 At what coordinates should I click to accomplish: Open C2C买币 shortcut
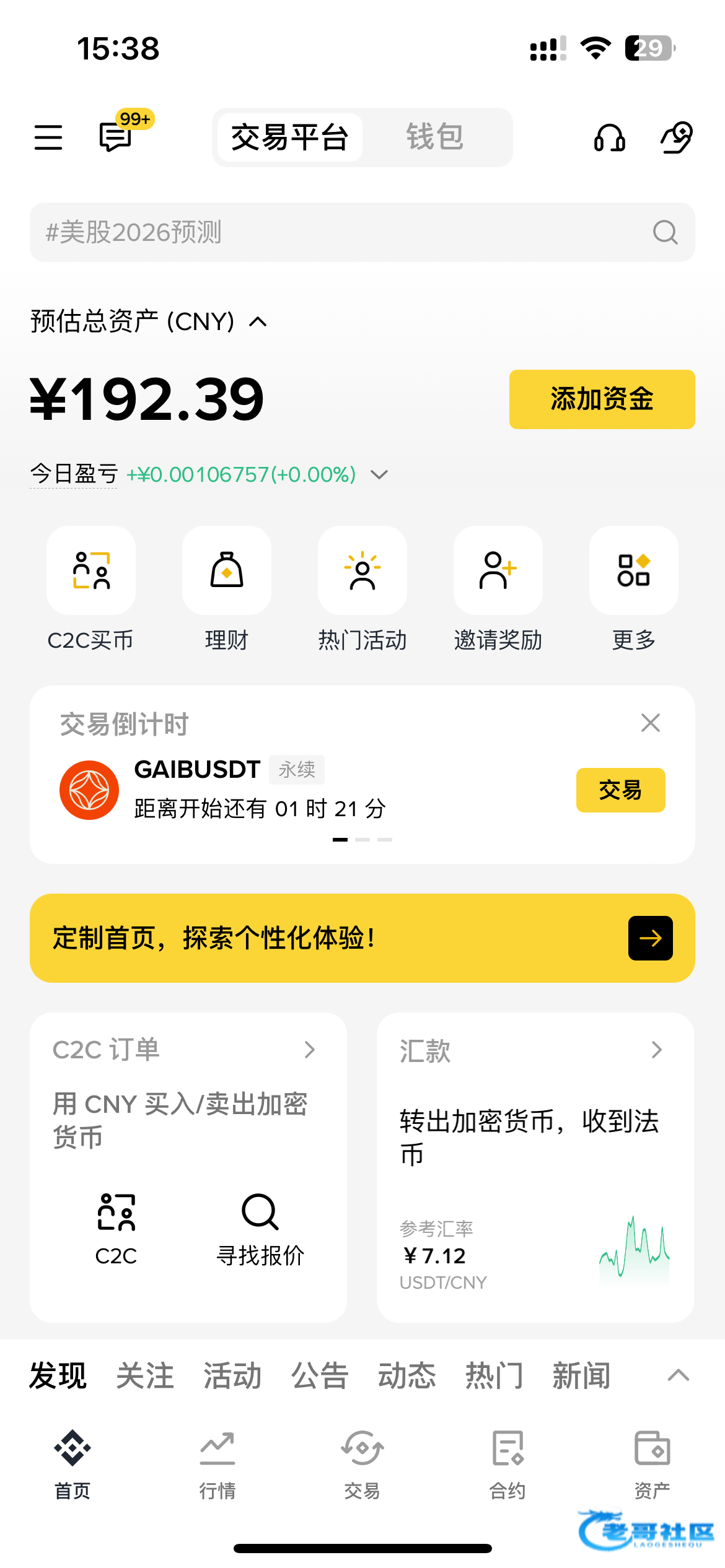coord(91,588)
